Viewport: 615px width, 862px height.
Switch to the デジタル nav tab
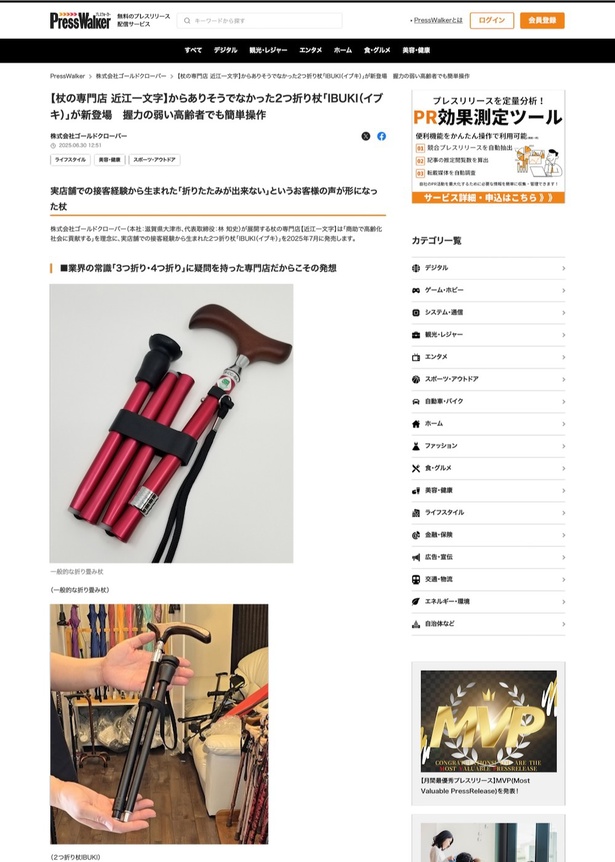[225, 50]
